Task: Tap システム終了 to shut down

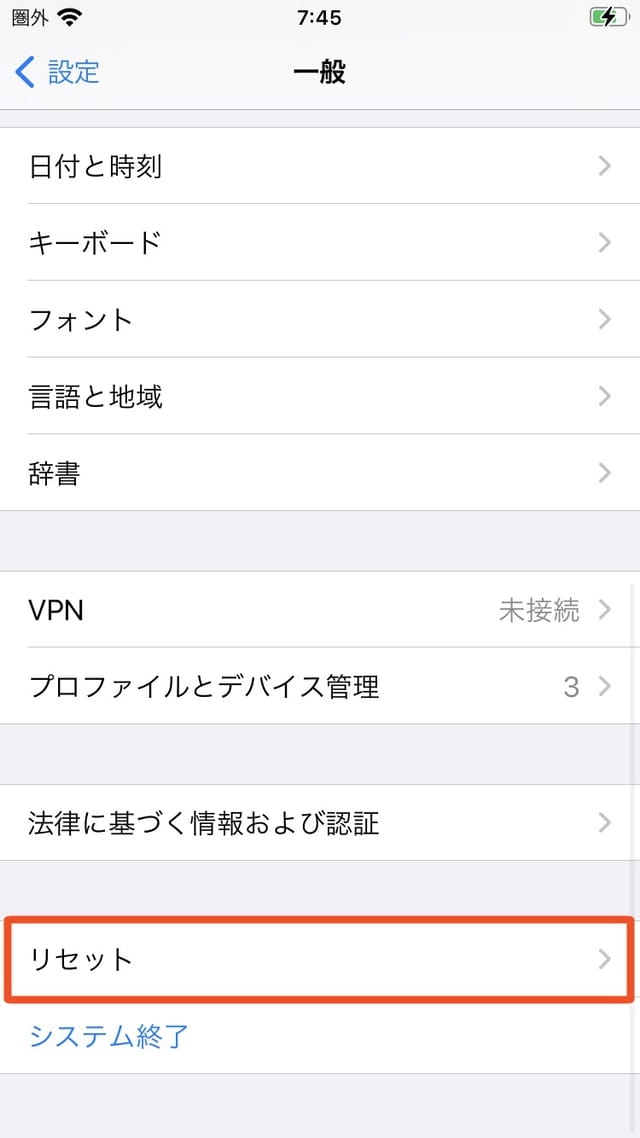Action: [109, 1036]
